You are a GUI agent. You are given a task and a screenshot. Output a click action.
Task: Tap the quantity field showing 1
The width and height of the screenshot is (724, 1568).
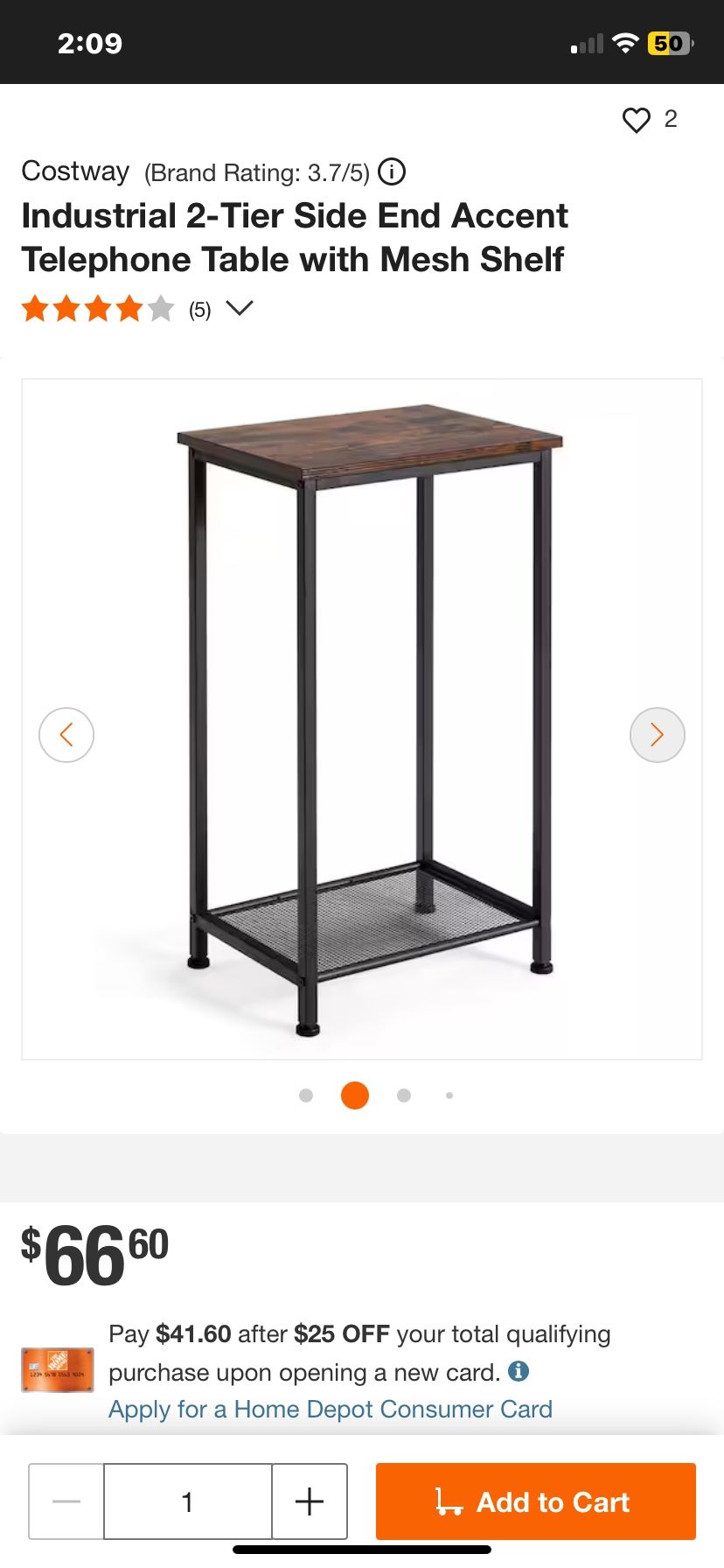(x=187, y=1501)
